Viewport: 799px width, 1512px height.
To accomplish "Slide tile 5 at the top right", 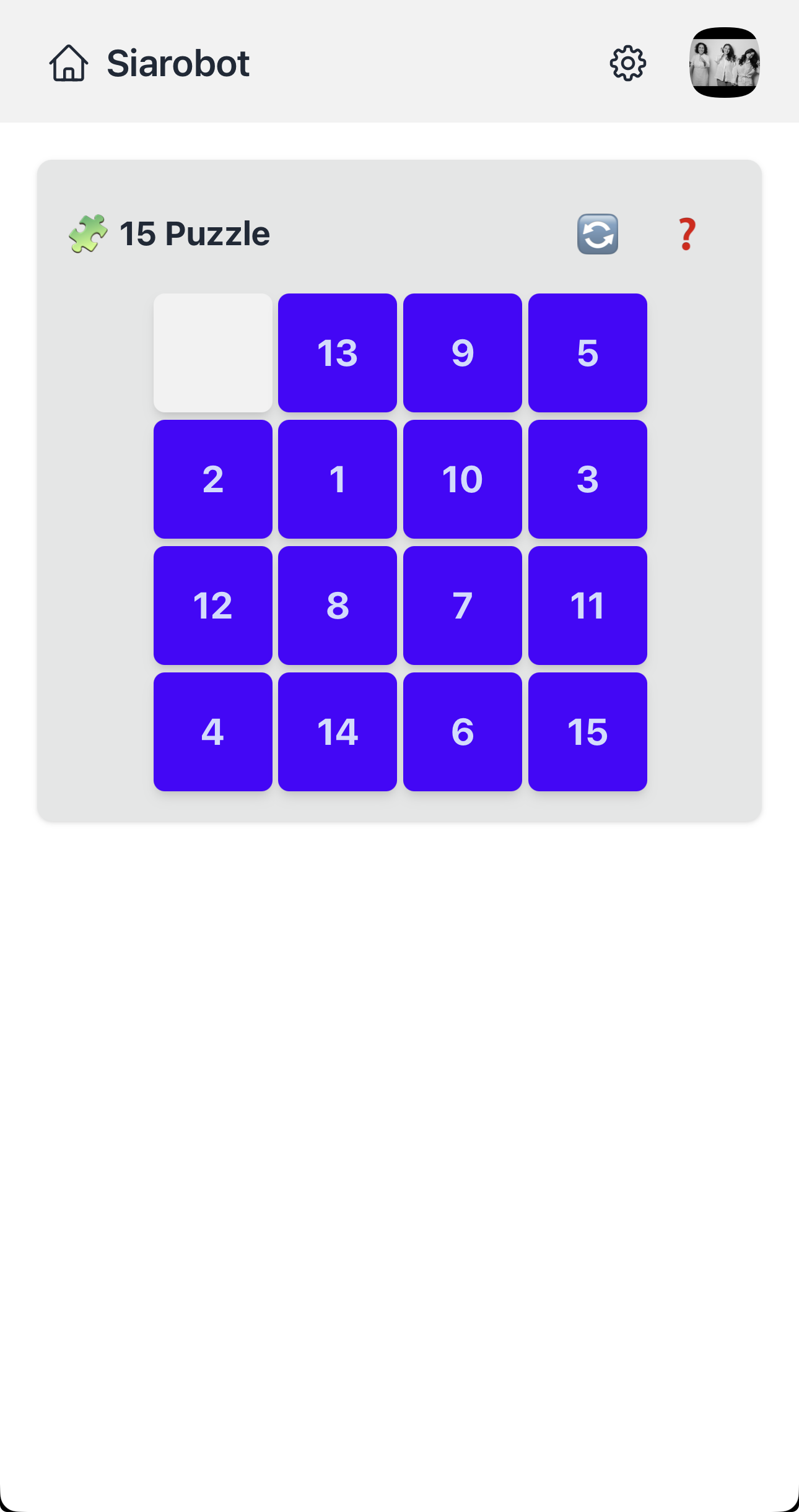I will tap(587, 353).
